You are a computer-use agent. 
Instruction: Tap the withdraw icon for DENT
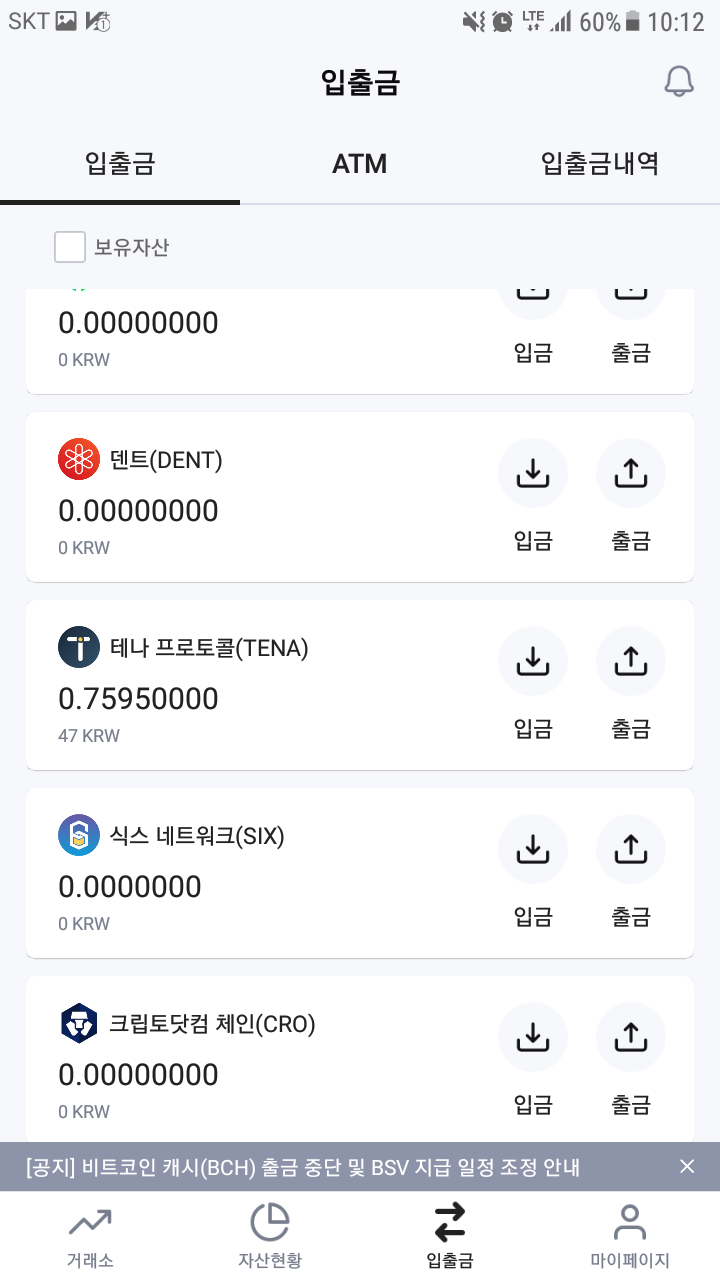pyautogui.click(x=631, y=473)
